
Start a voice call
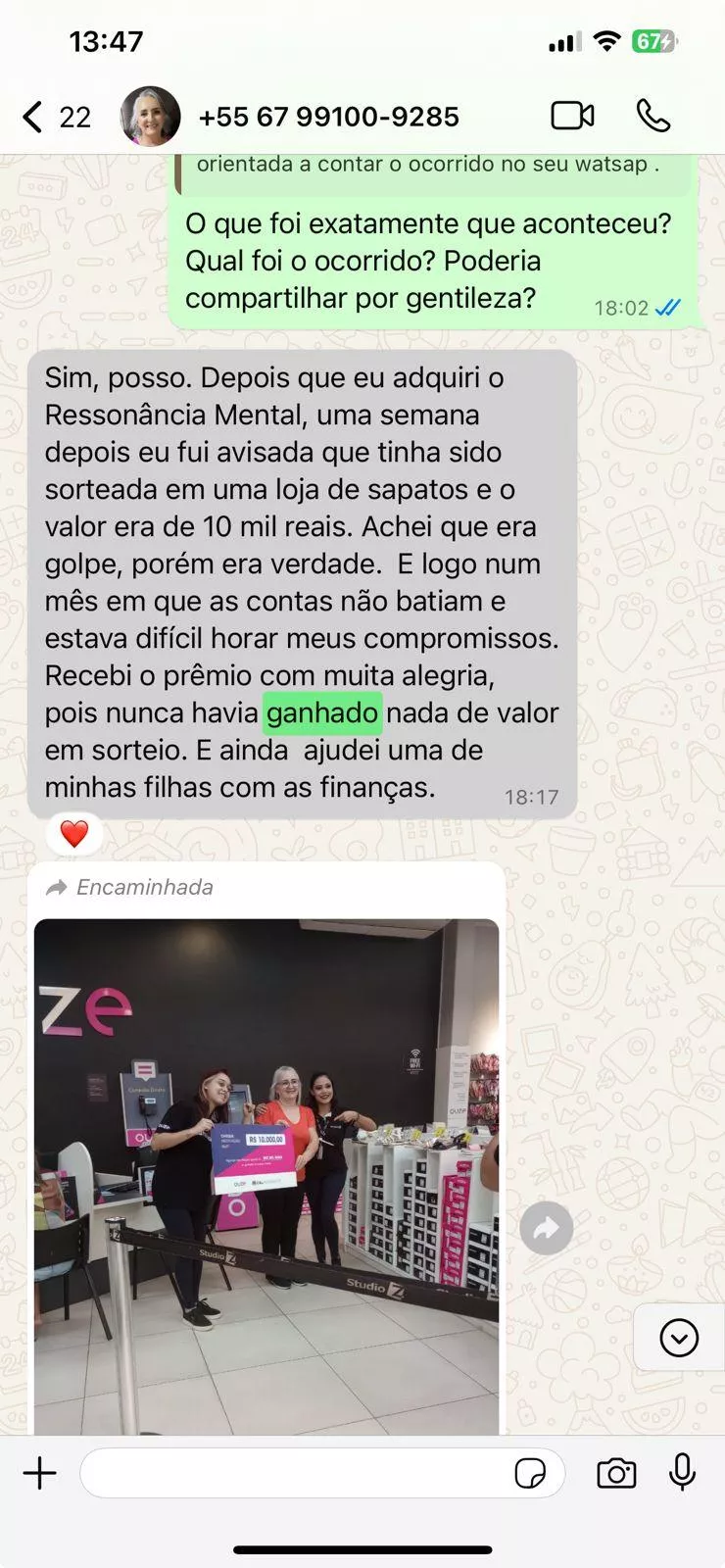[x=652, y=116]
